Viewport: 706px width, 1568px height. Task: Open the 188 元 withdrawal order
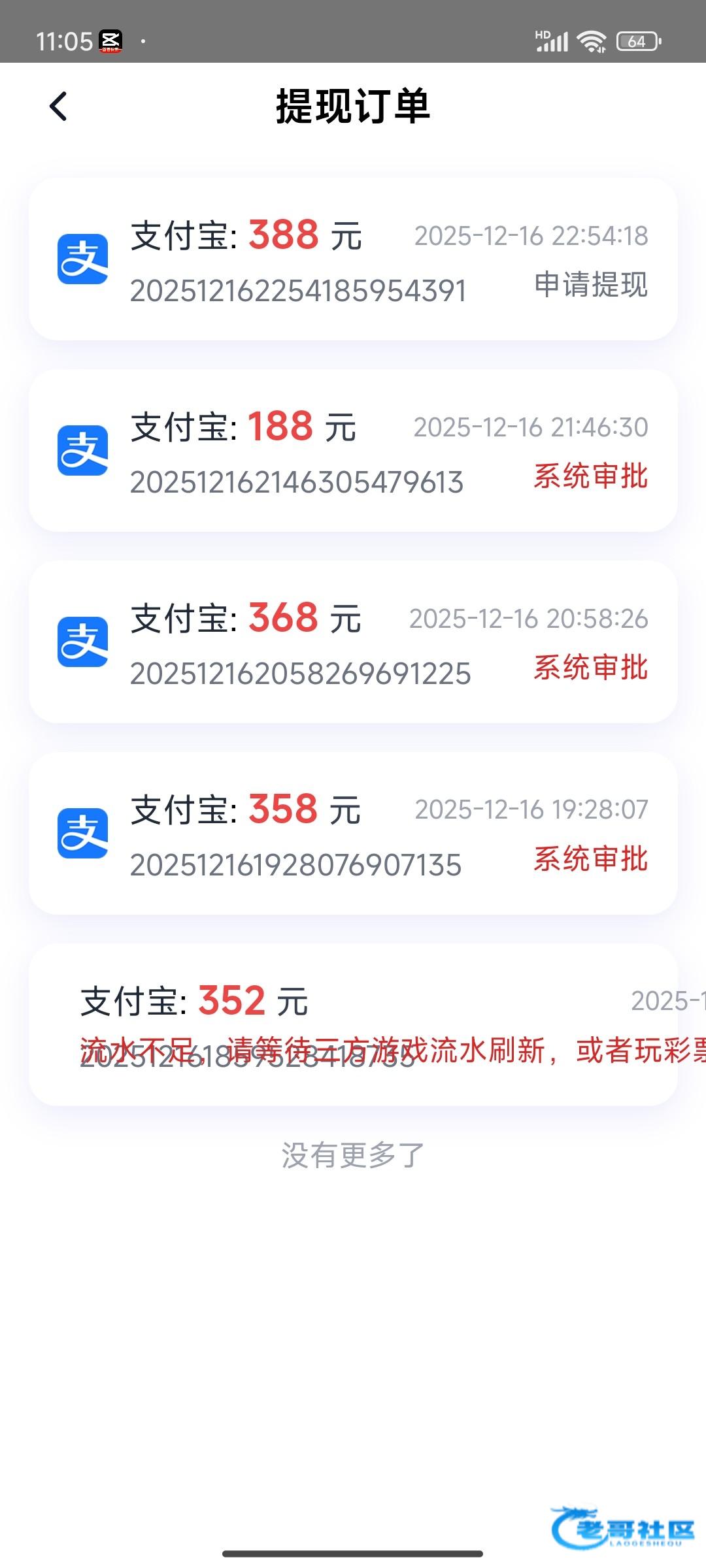[x=353, y=451]
